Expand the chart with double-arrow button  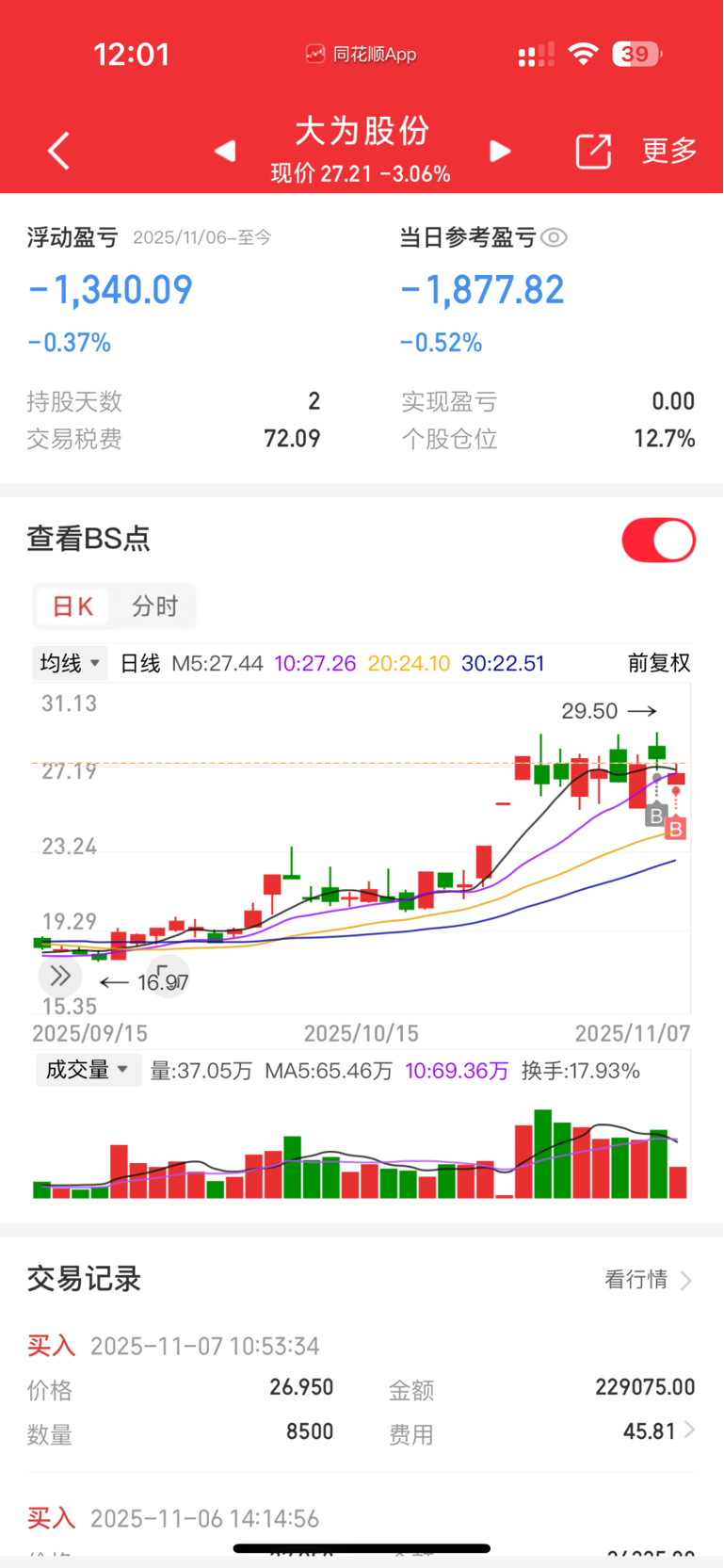point(59,976)
